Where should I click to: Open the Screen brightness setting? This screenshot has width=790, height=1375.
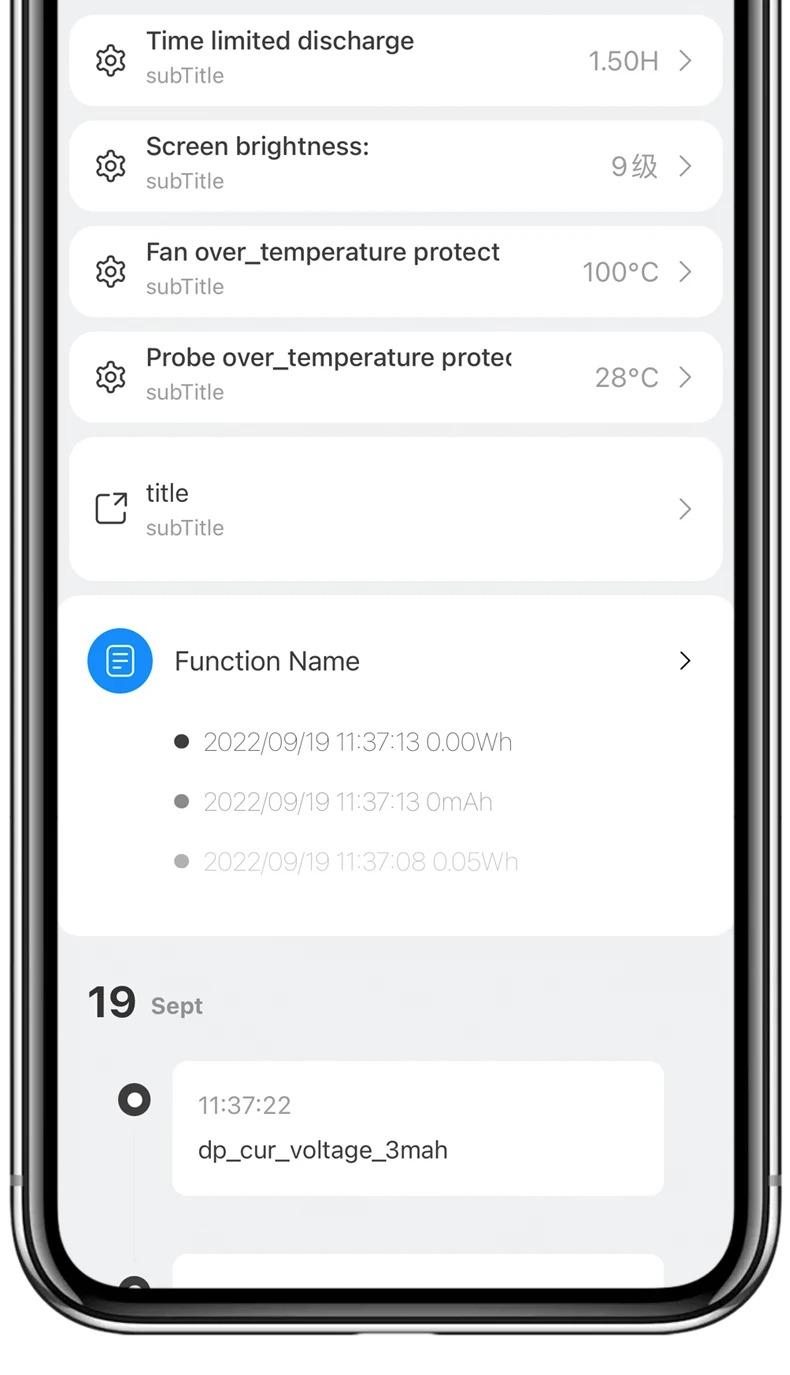click(x=395, y=166)
